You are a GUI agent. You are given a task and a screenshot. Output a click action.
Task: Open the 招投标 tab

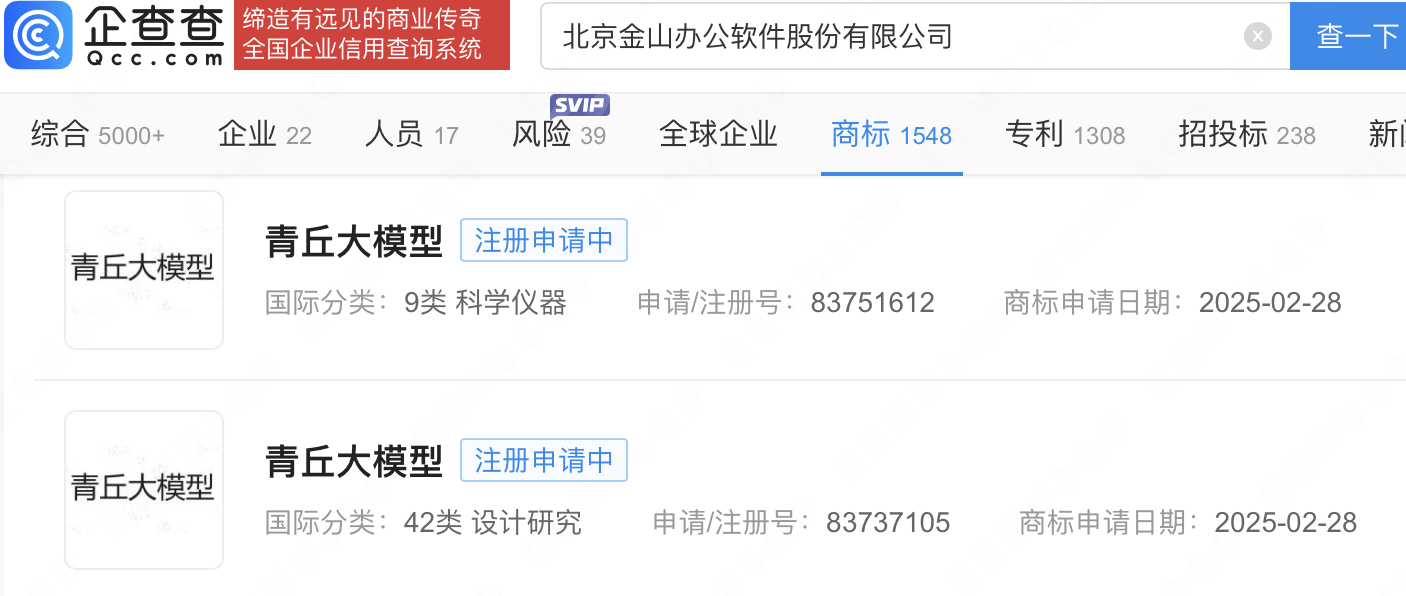(1246, 134)
